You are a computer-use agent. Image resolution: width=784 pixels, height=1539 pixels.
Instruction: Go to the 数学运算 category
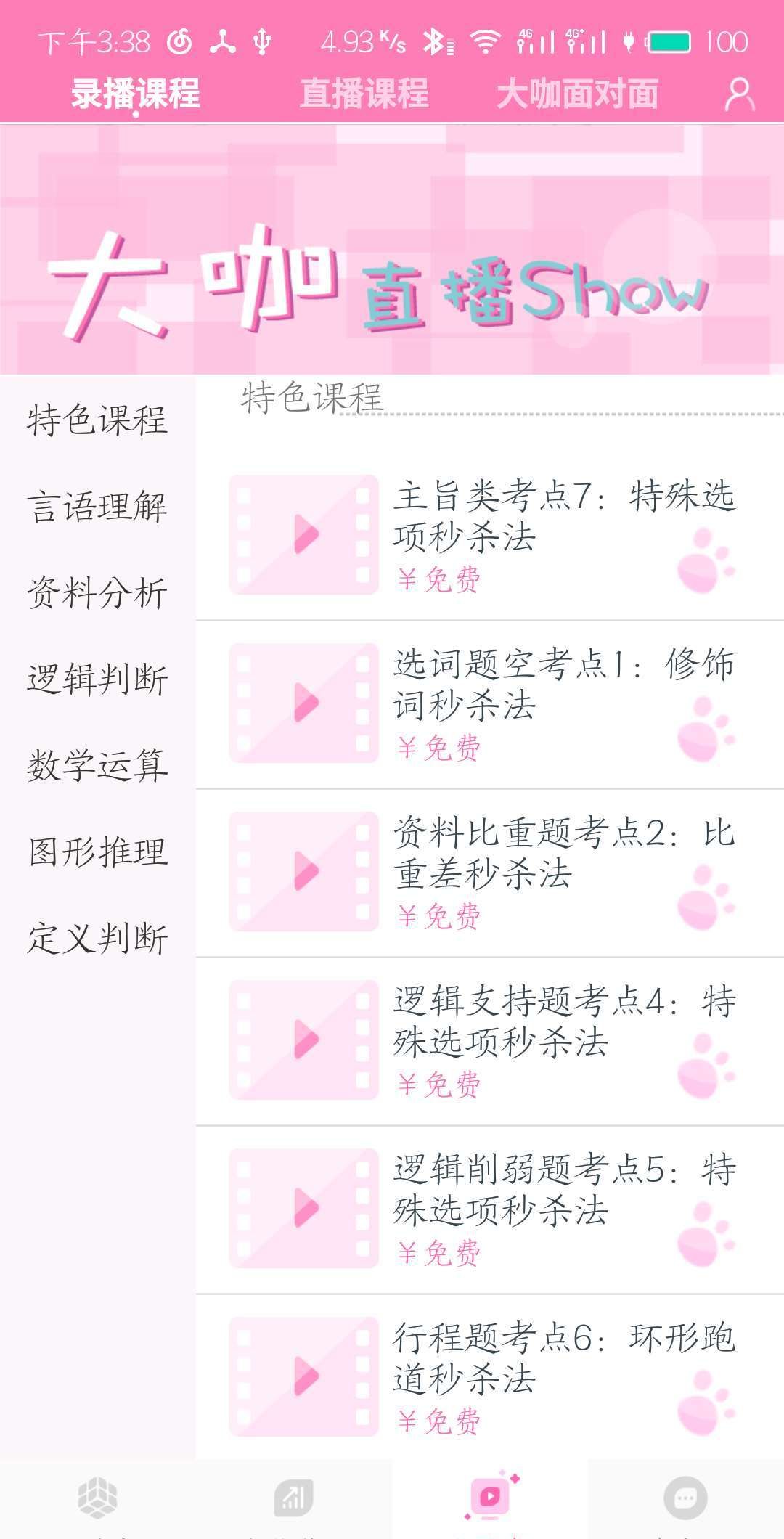(97, 766)
